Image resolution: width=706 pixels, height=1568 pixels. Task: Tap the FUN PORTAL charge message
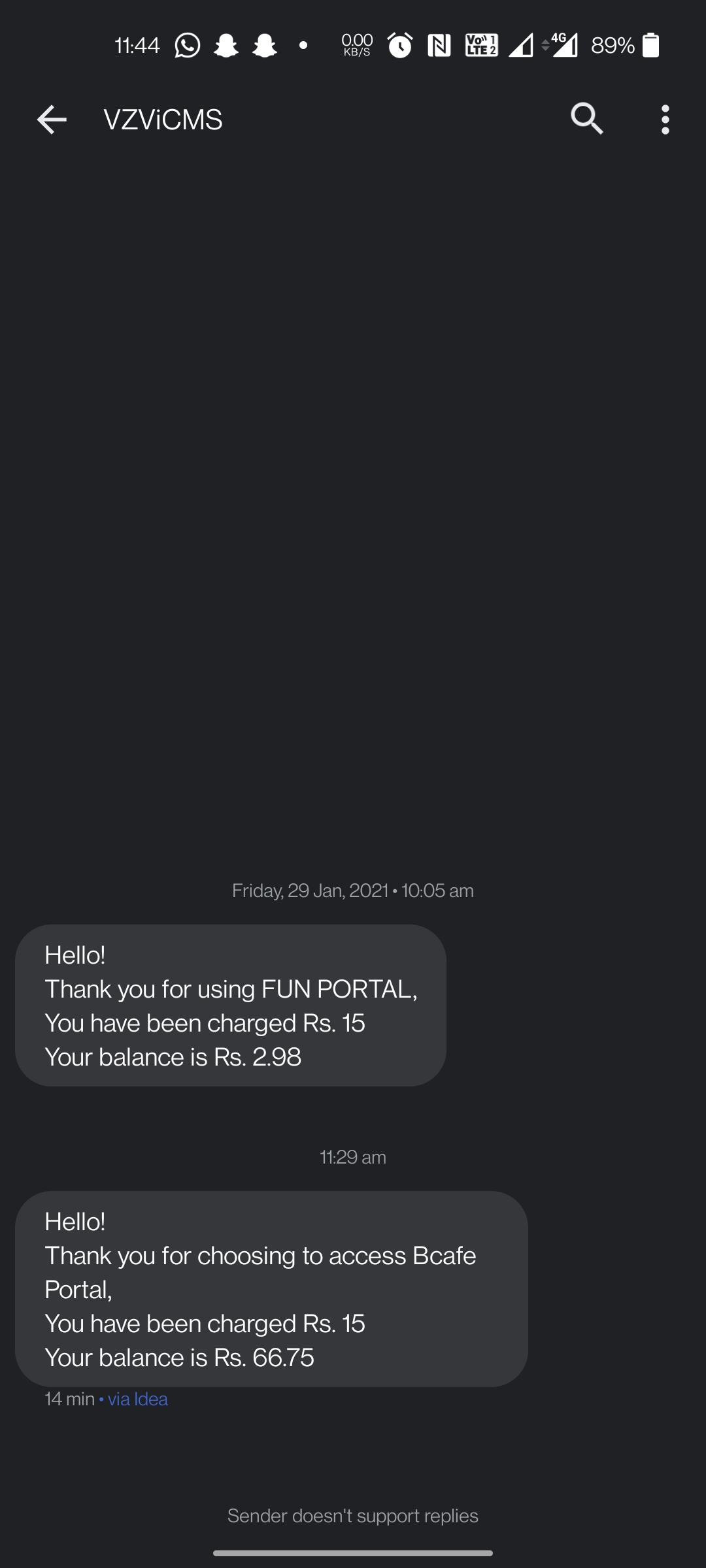[230, 1005]
